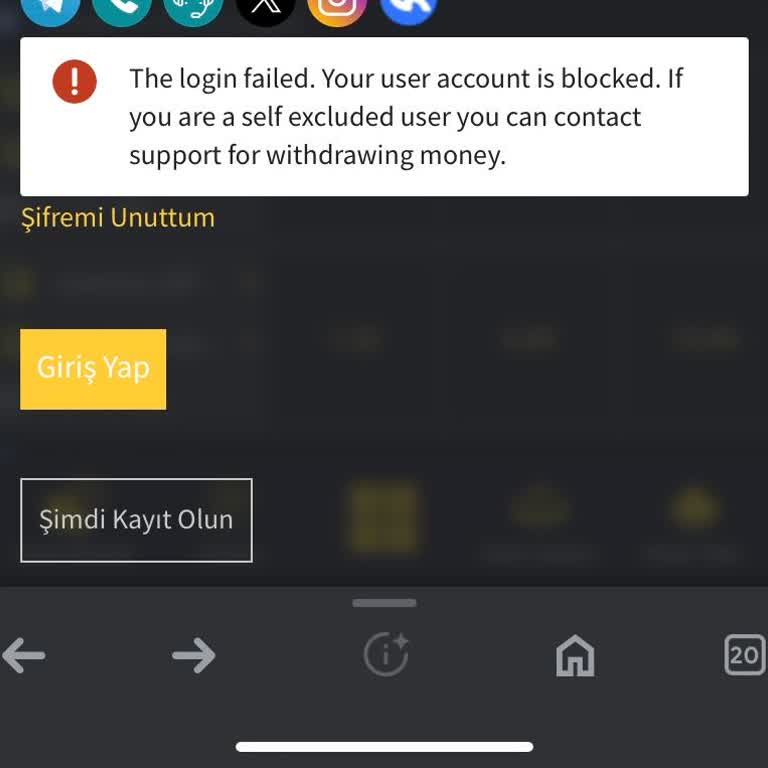
Task: Select Şimdi Kayıt Olun to register
Action: pyautogui.click(x=136, y=520)
